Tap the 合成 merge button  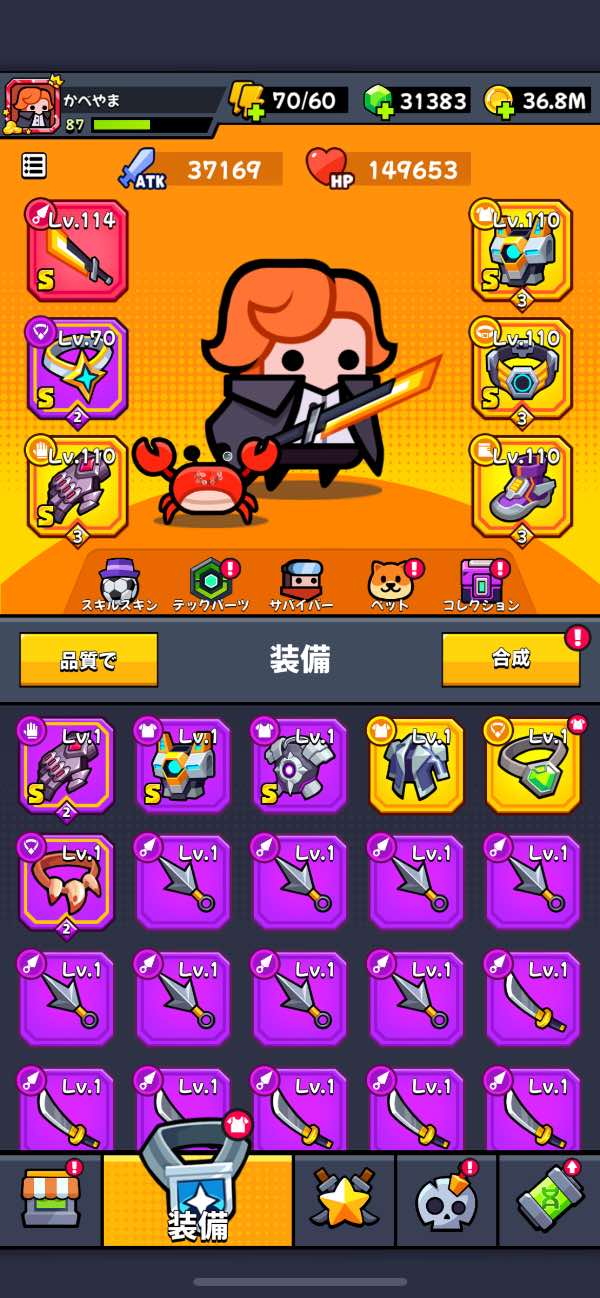click(511, 660)
